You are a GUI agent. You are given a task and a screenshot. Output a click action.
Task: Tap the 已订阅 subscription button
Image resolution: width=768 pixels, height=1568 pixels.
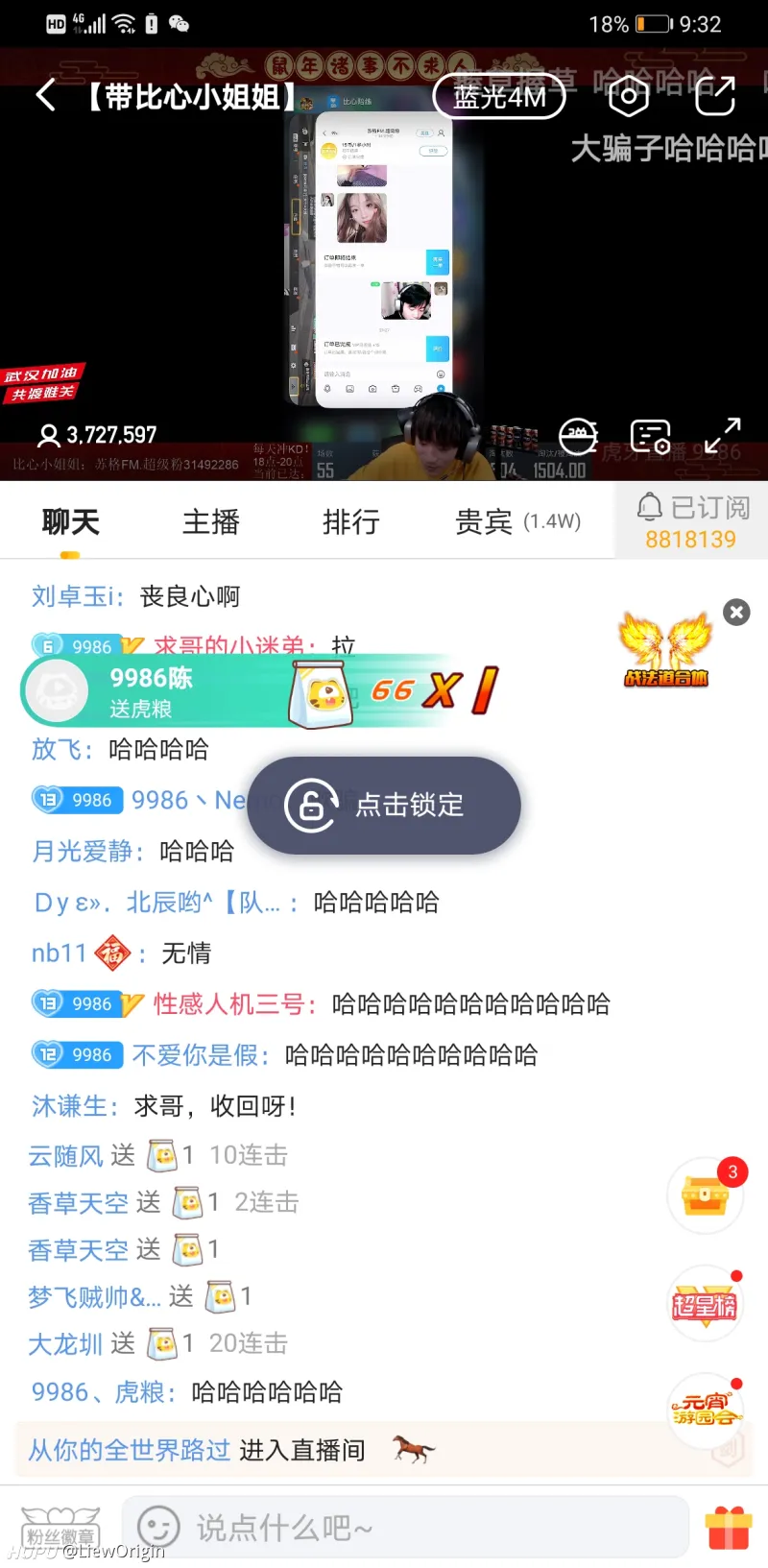(x=691, y=521)
